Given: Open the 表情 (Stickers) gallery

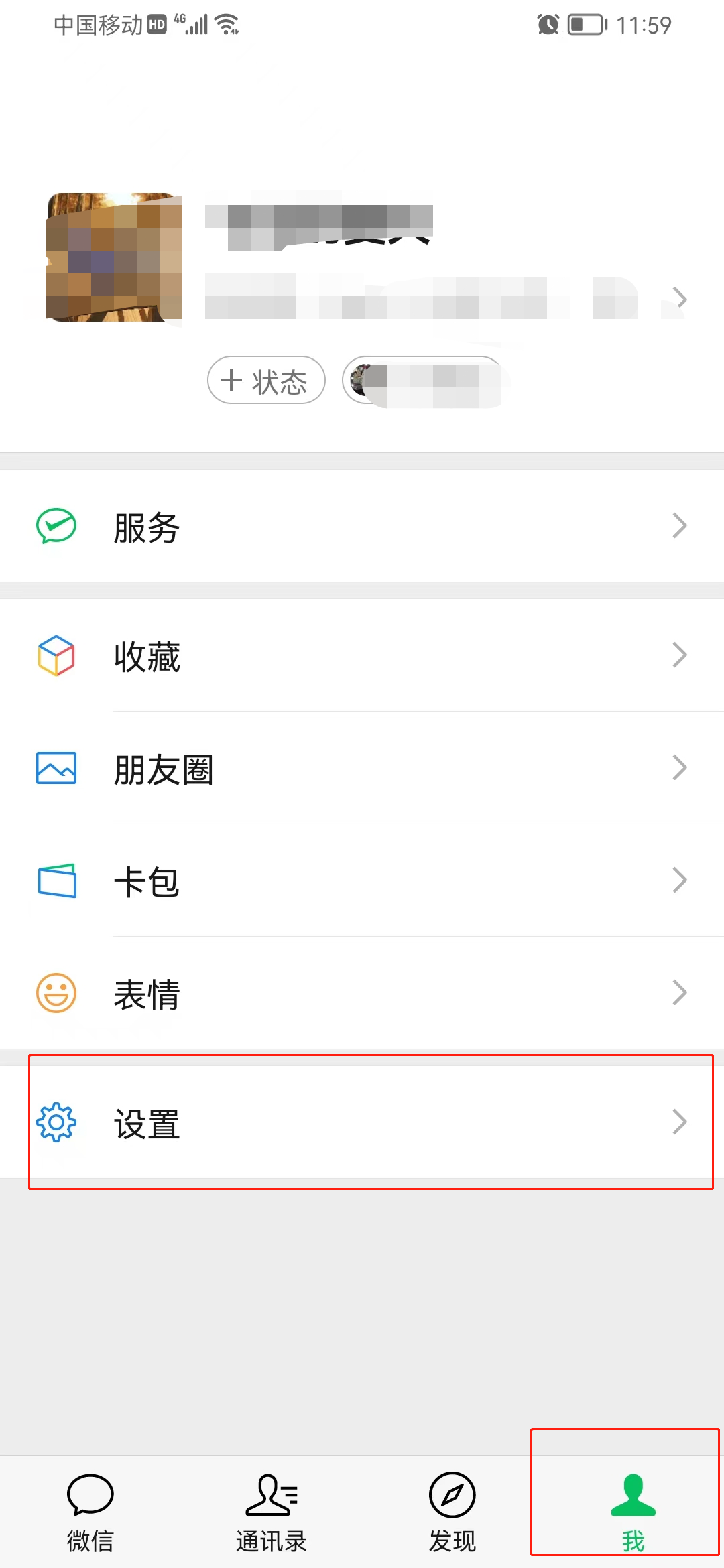Looking at the screenshot, I should point(362,993).
